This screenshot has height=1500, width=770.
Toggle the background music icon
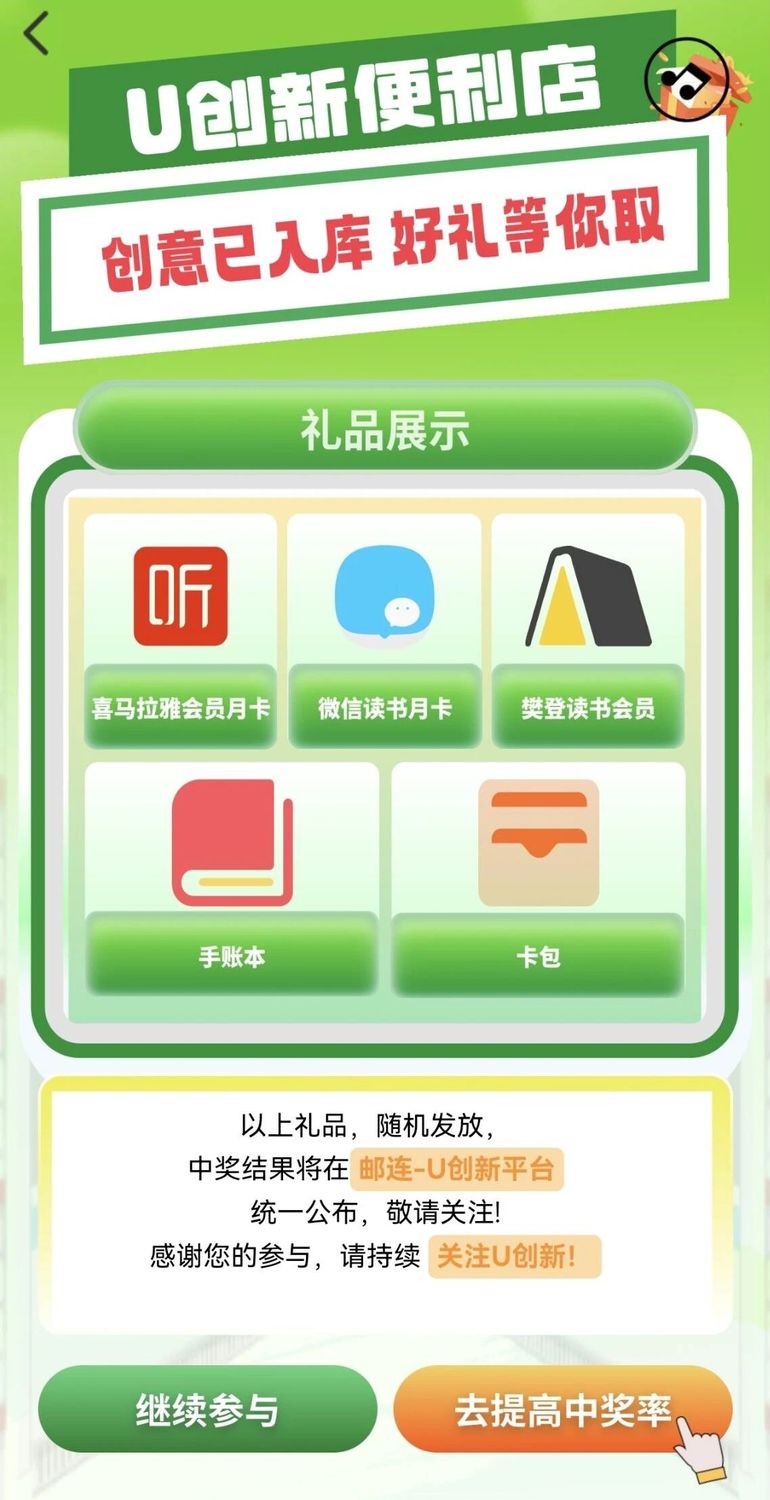click(x=684, y=79)
